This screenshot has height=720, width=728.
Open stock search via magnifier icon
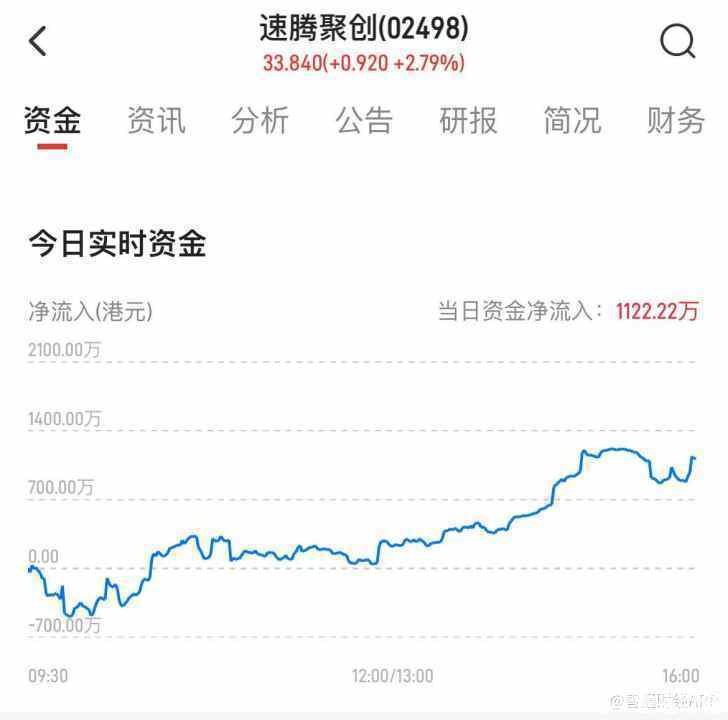[678, 42]
